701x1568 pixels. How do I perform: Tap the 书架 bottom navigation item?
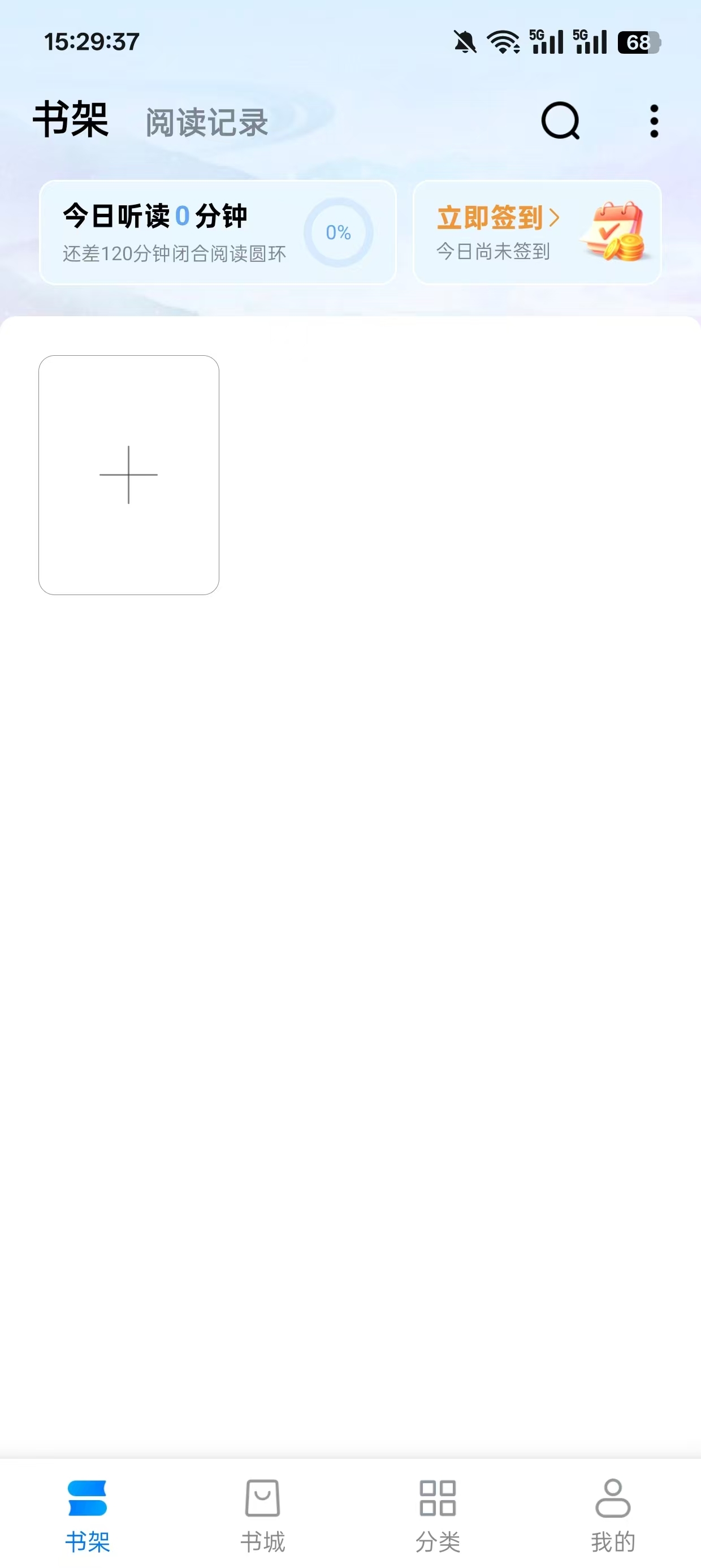click(x=88, y=1515)
